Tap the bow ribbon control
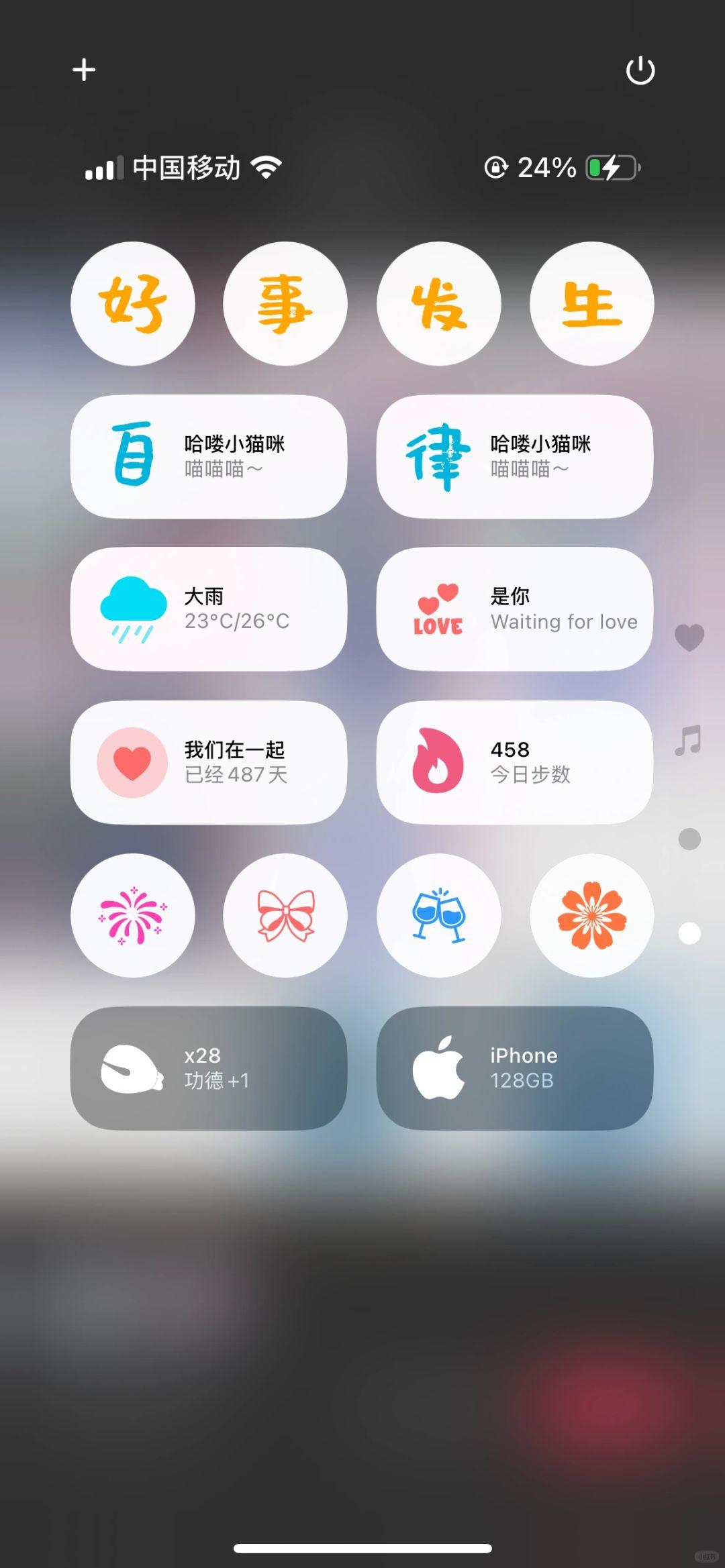This screenshot has height=1568, width=725. [285, 915]
